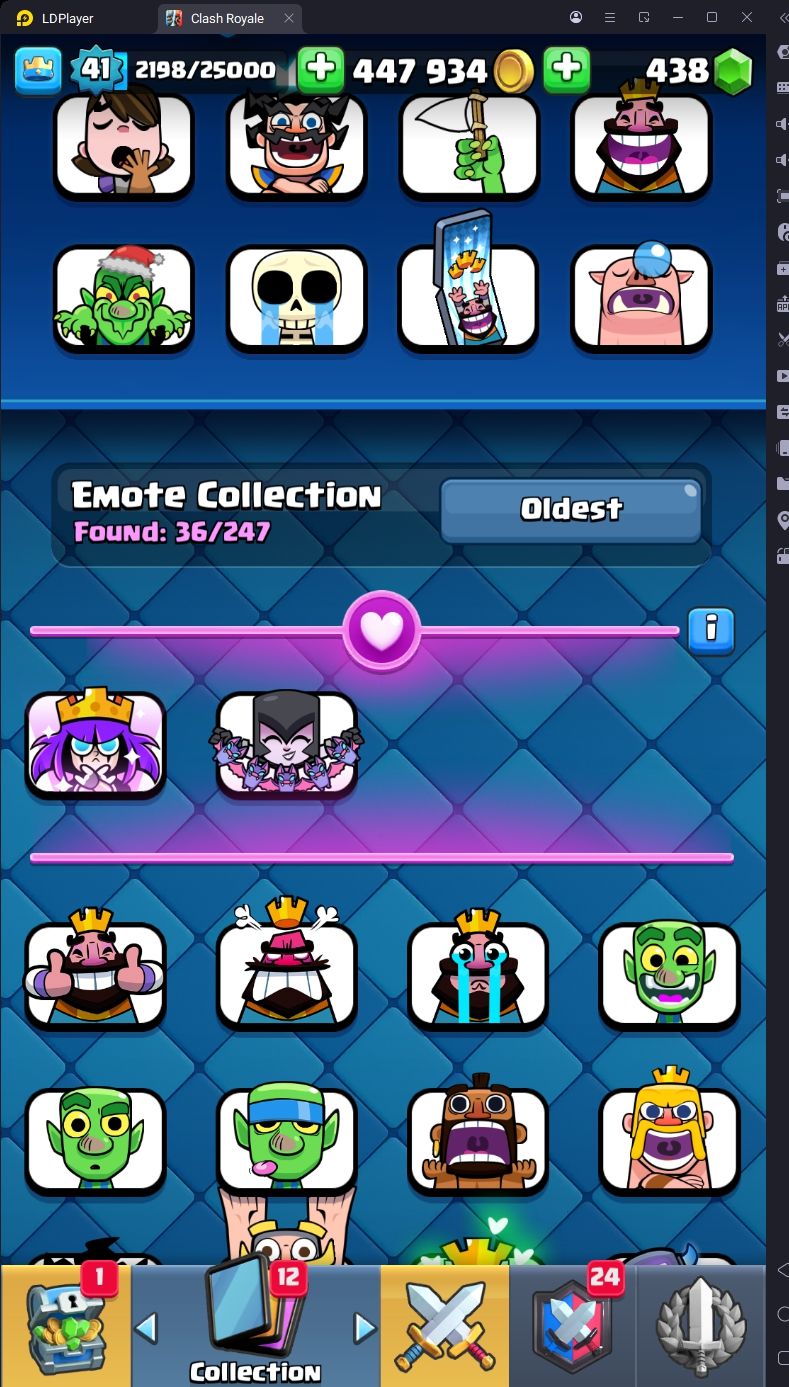Screen dimensions: 789x1387
Task: Choose the angry steaming king emote
Action: tap(287, 975)
